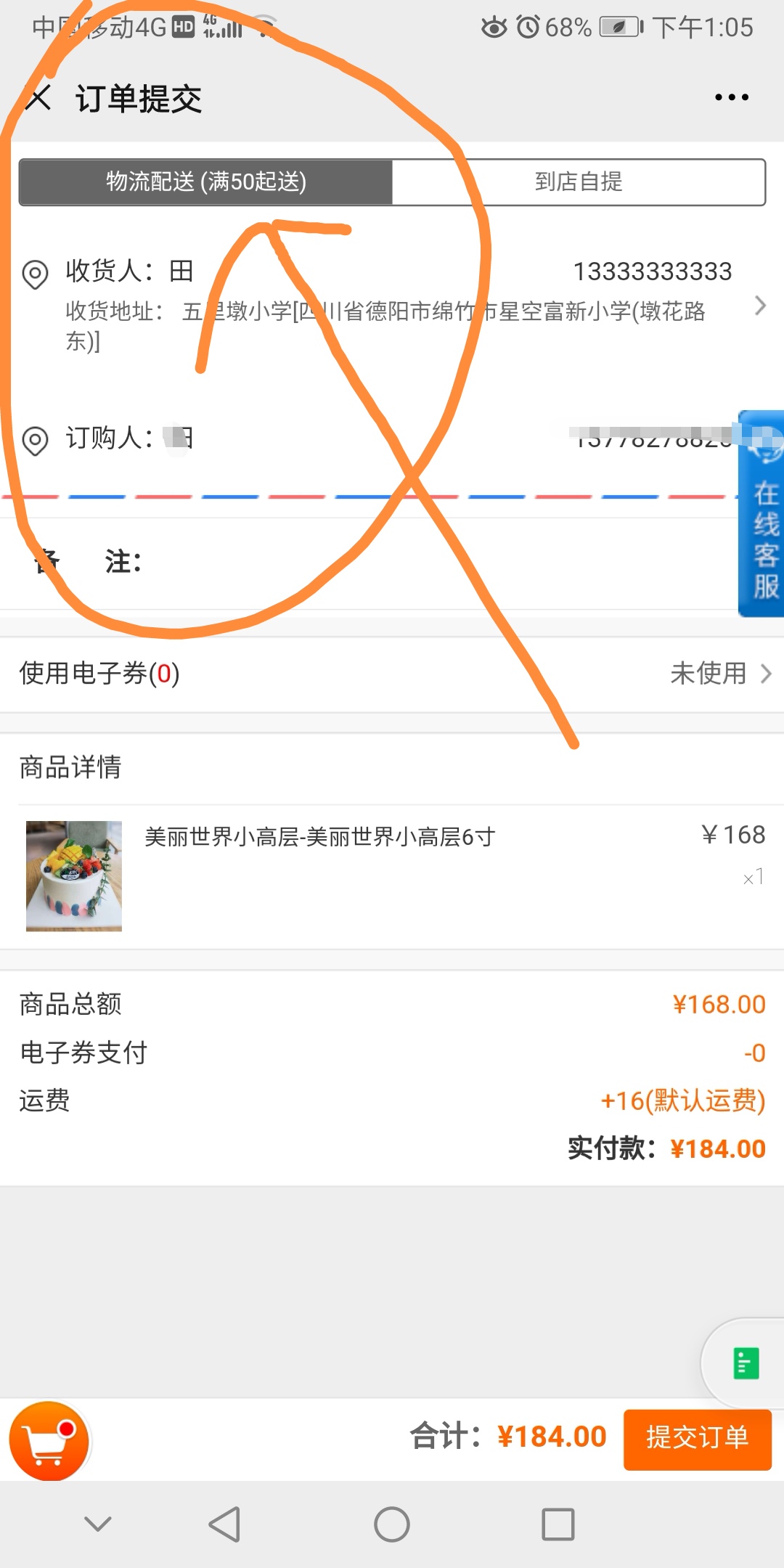Open the three-dot overflow menu
The image size is (784, 1568).
pos(731,97)
